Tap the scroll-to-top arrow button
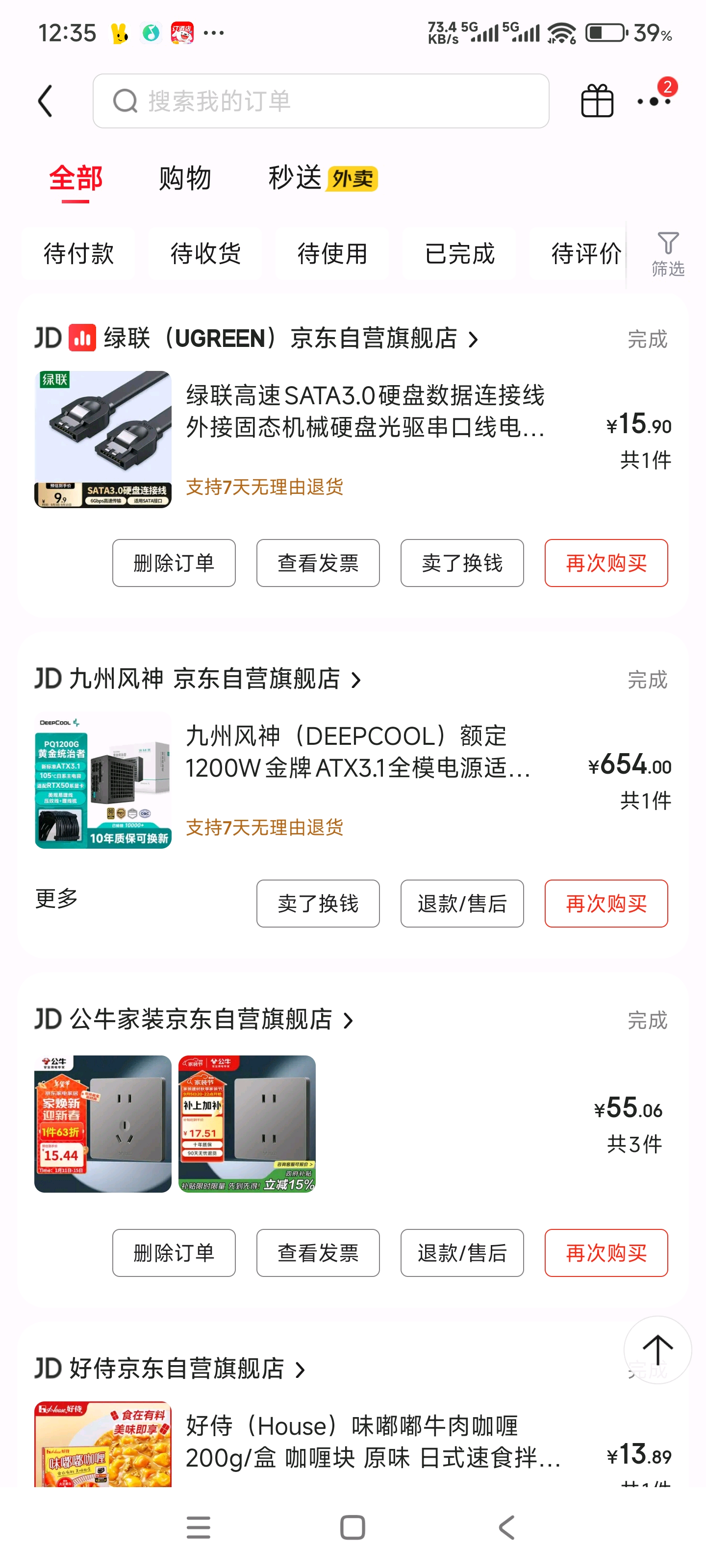706x1568 pixels. [x=657, y=1349]
